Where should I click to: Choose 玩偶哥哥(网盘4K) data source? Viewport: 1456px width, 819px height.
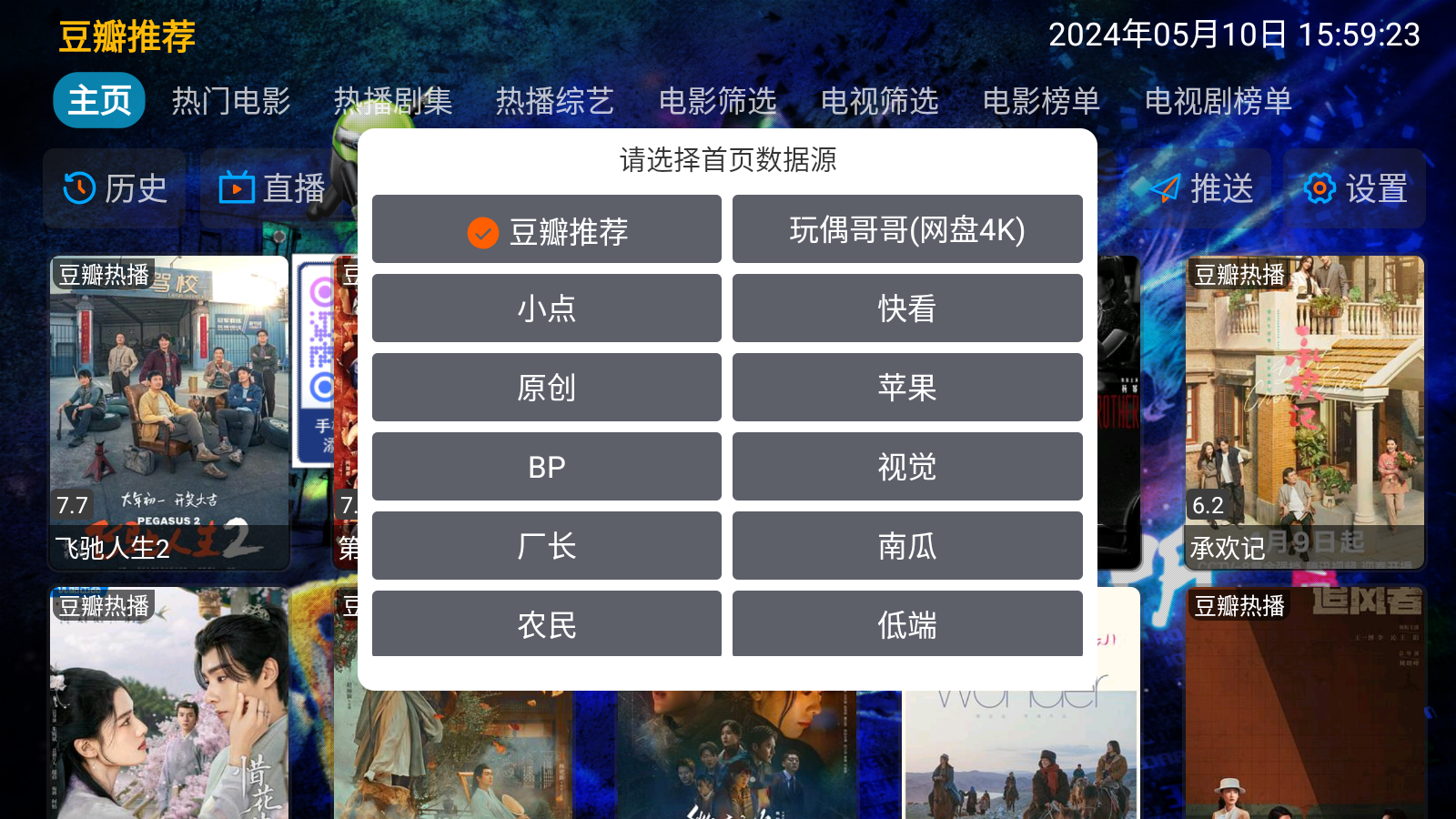click(x=906, y=230)
